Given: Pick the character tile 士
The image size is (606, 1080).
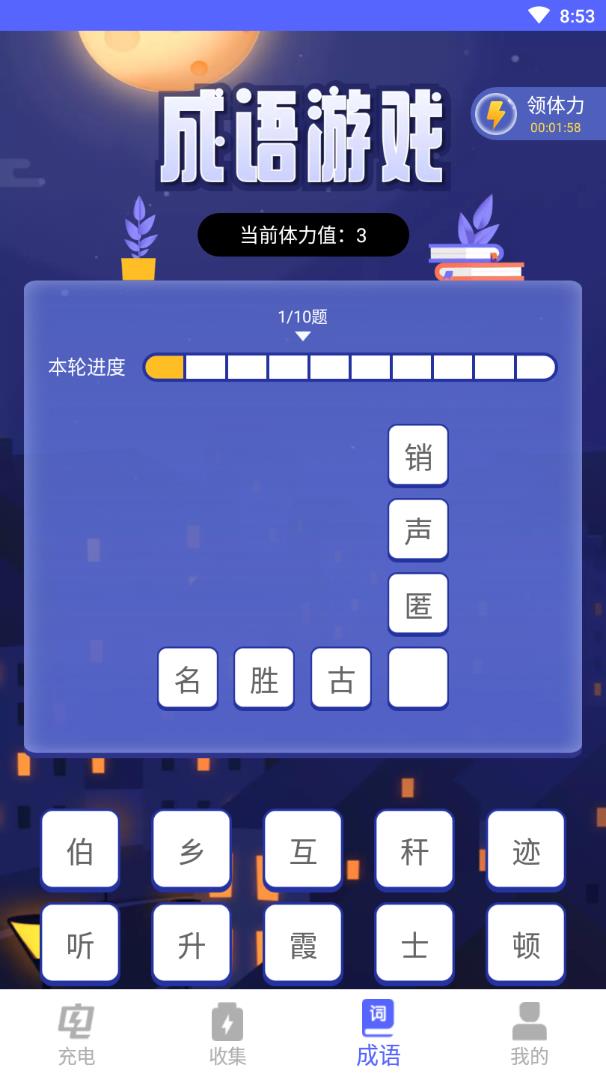Looking at the screenshot, I should pos(414,944).
